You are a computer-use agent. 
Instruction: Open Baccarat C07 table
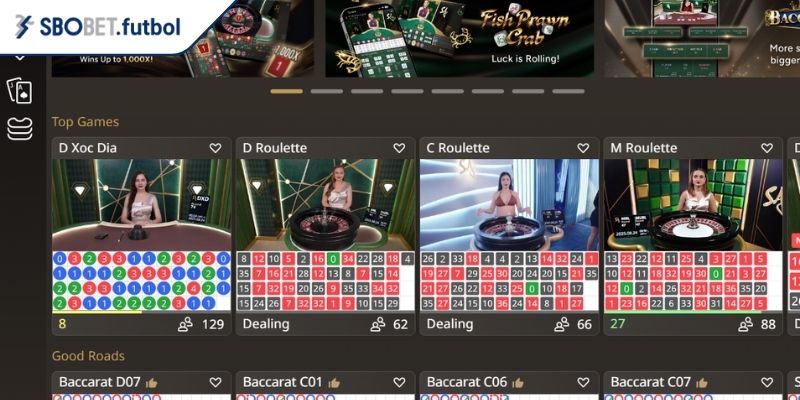click(652, 382)
